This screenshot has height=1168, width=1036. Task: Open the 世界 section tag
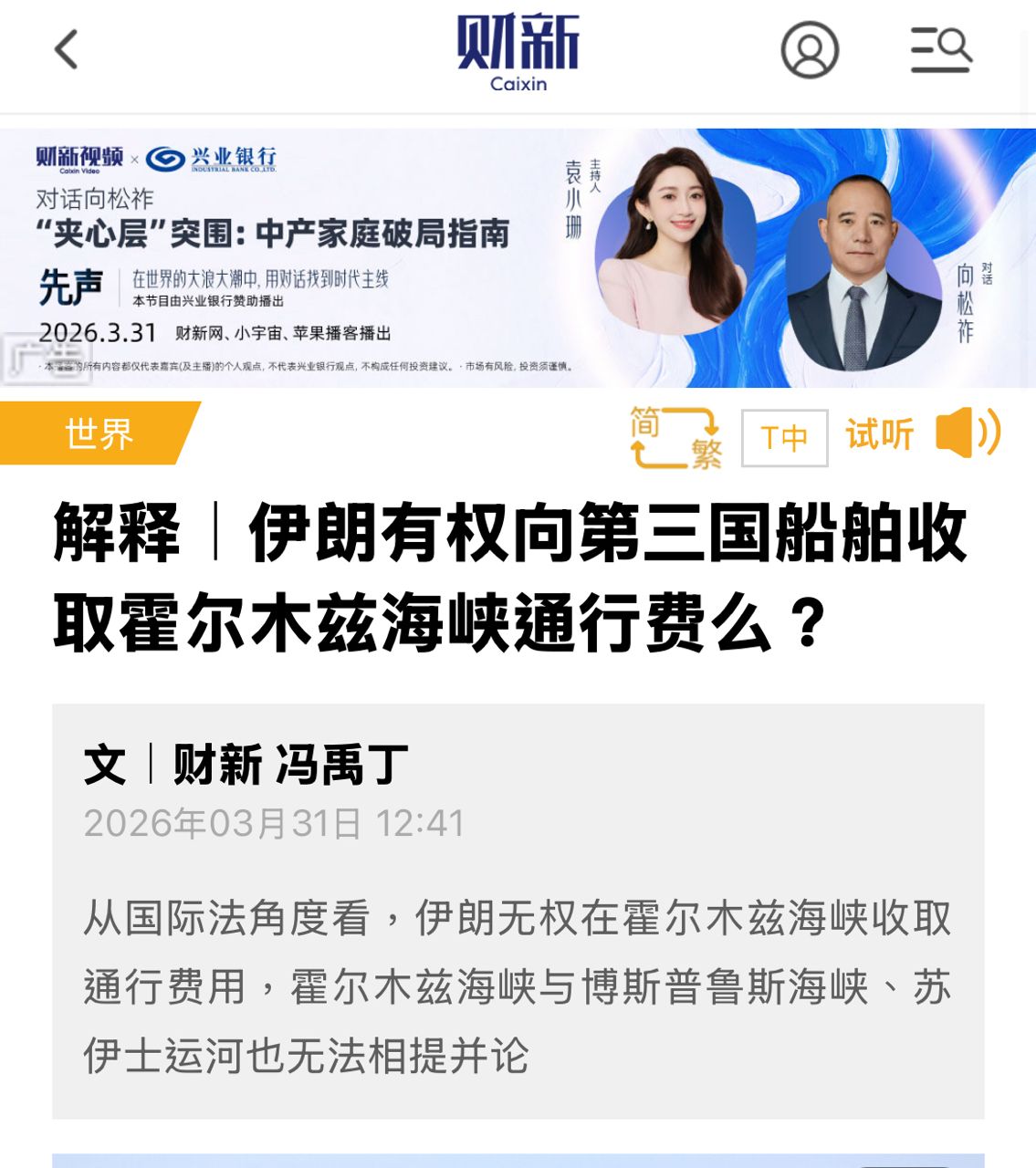[99, 433]
